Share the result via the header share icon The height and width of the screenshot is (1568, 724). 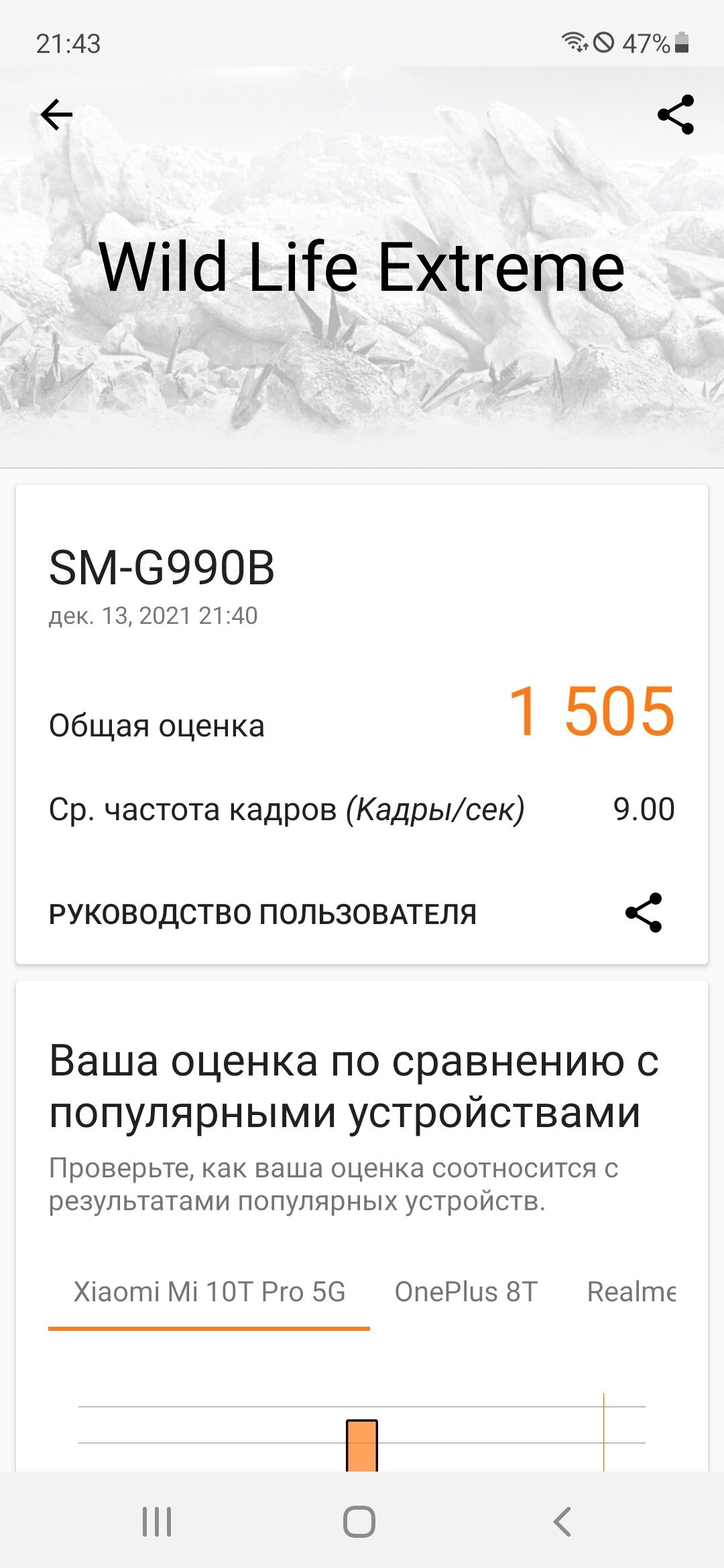(675, 115)
